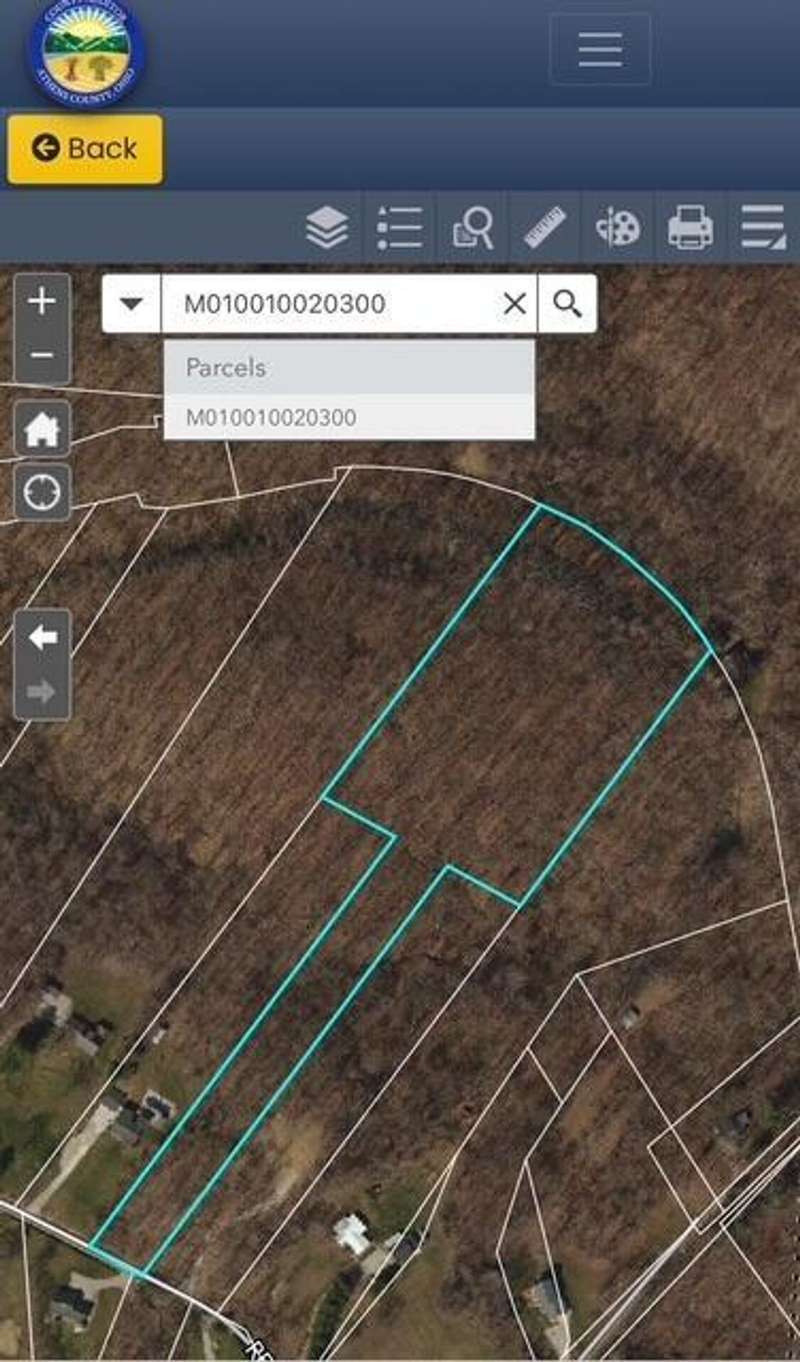Zoom in with the plus button
800x1362 pixels.
(x=42, y=301)
